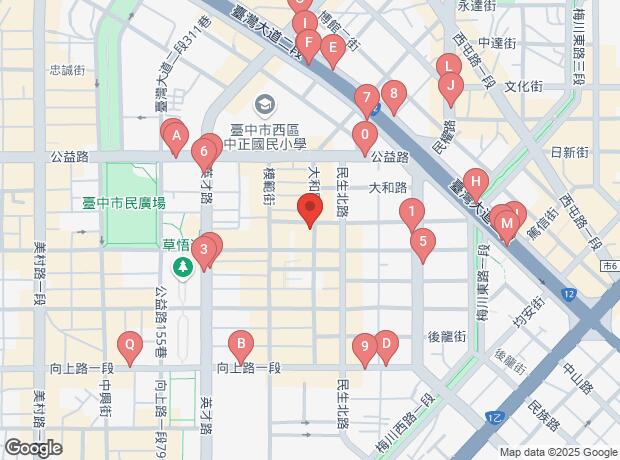Tap map marker 7
Screen dimensions: 620x460
coord(367,98)
